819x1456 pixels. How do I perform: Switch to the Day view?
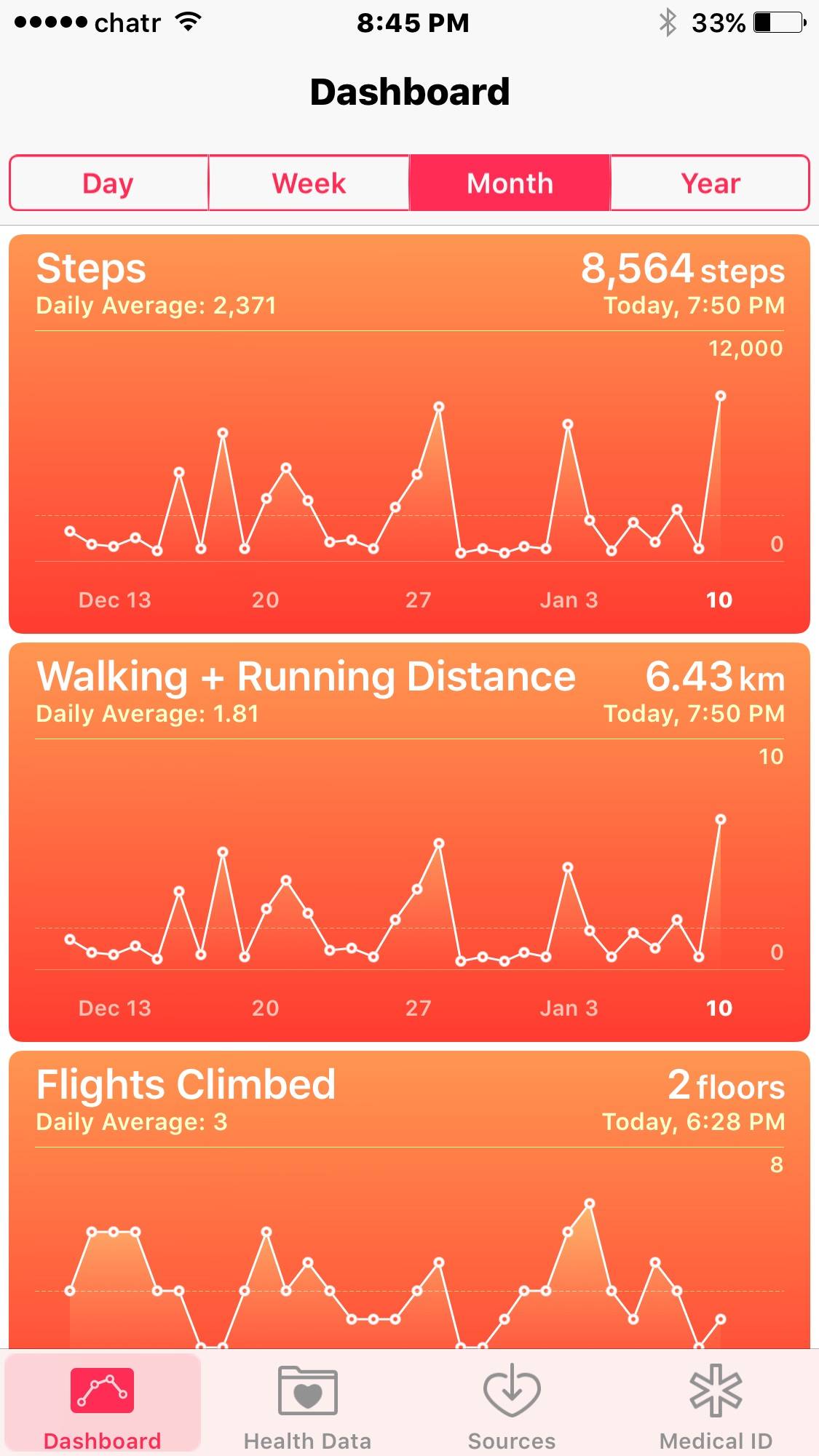click(108, 183)
